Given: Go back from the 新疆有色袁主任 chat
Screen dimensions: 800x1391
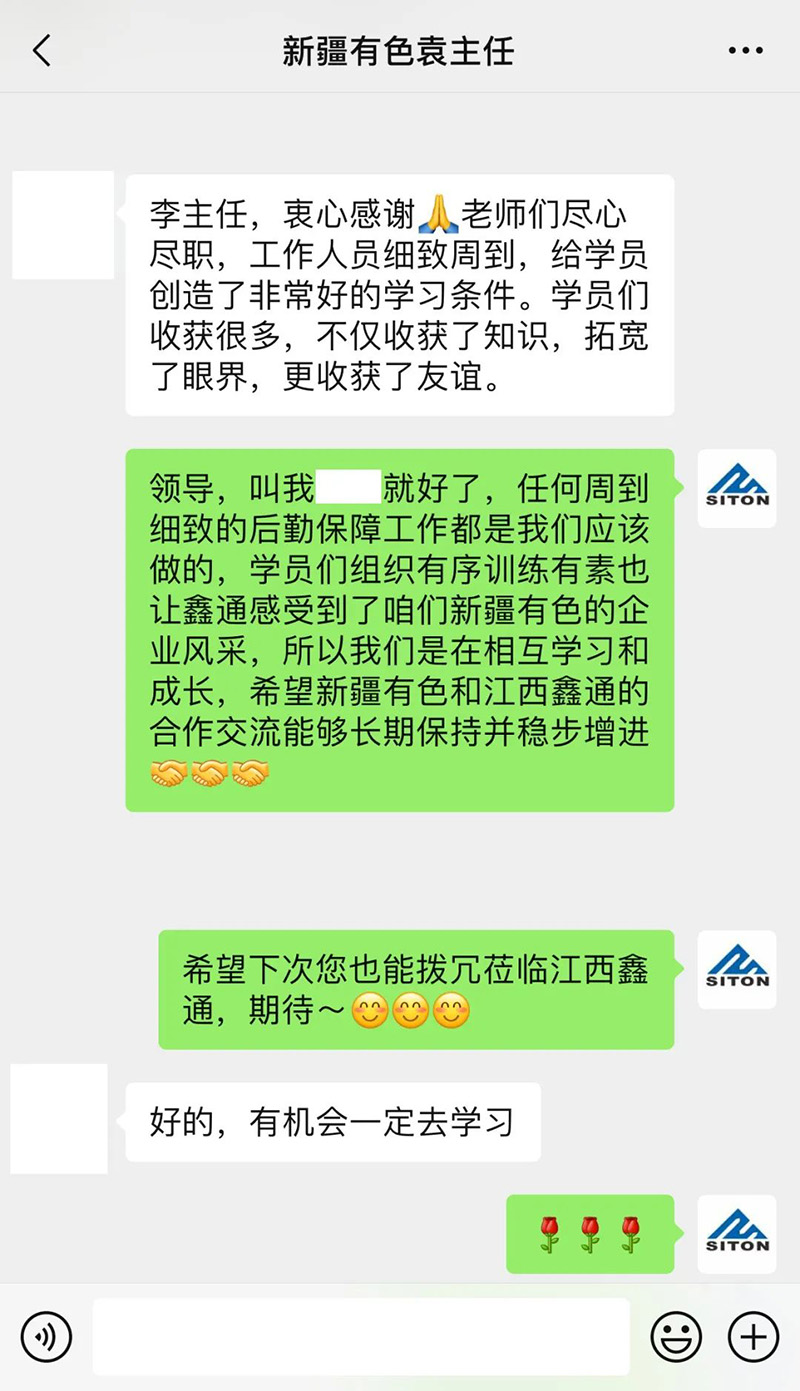Looking at the screenshot, I should point(42,50).
